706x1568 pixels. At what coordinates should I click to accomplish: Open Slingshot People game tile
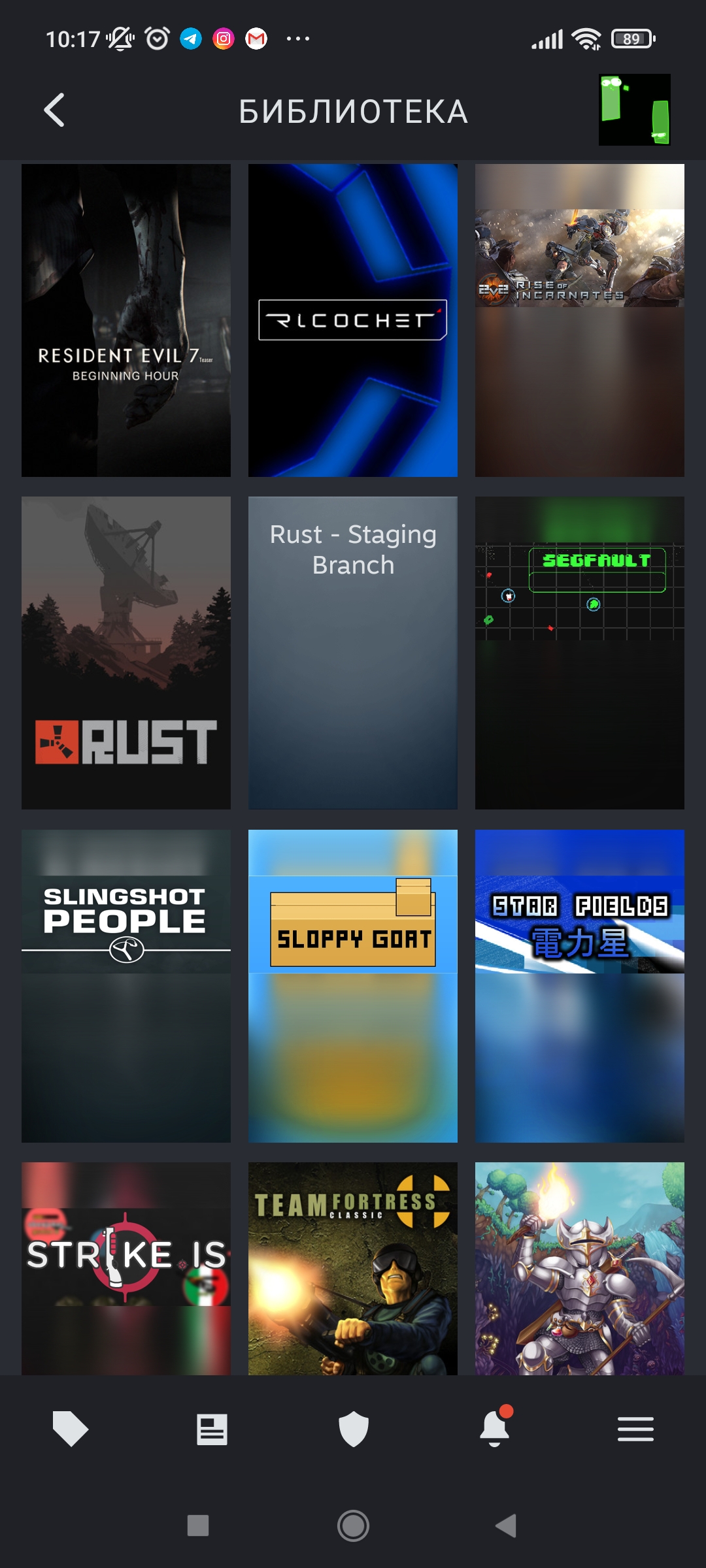pos(126,986)
